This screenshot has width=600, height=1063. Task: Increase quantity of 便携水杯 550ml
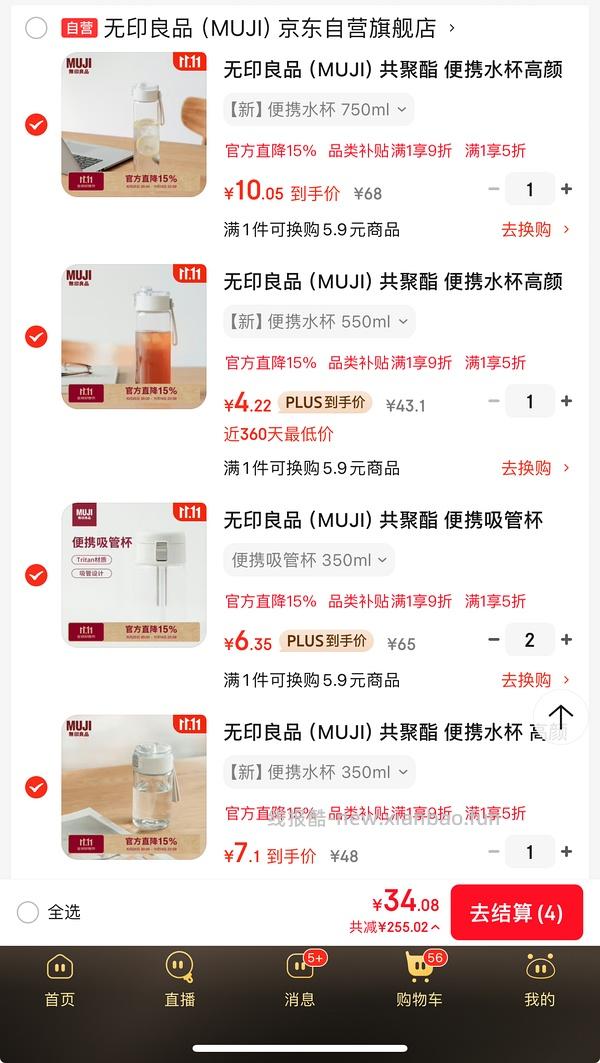coord(567,401)
